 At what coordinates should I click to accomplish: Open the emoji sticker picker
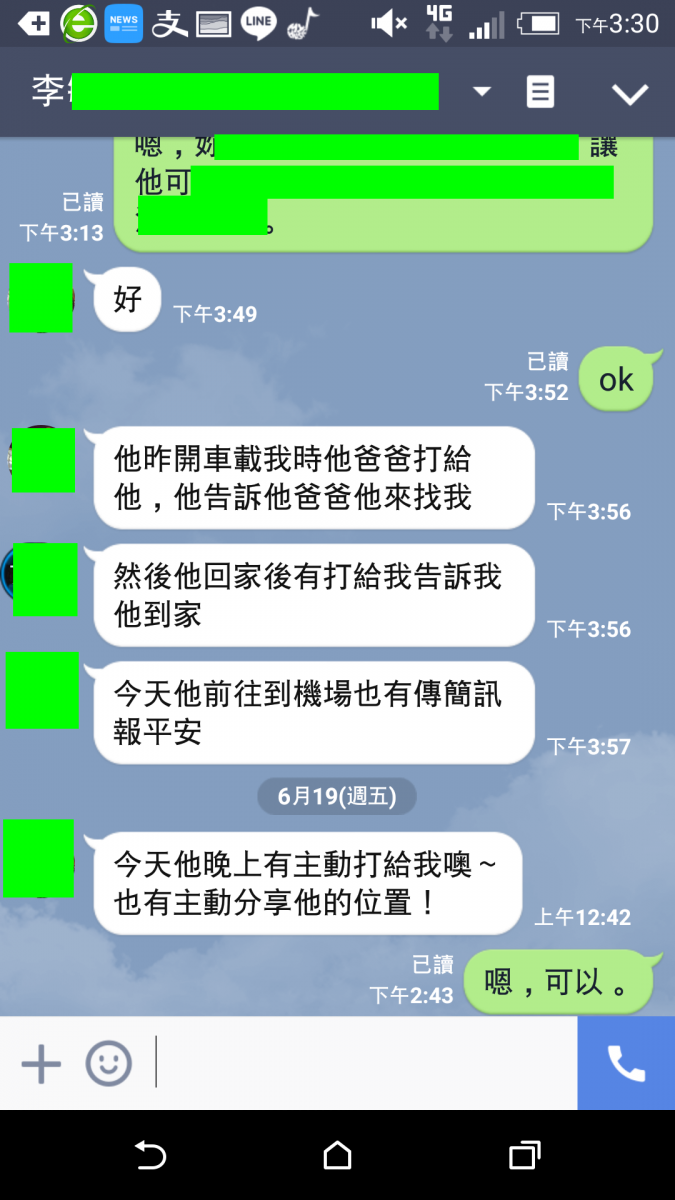coord(108,1064)
